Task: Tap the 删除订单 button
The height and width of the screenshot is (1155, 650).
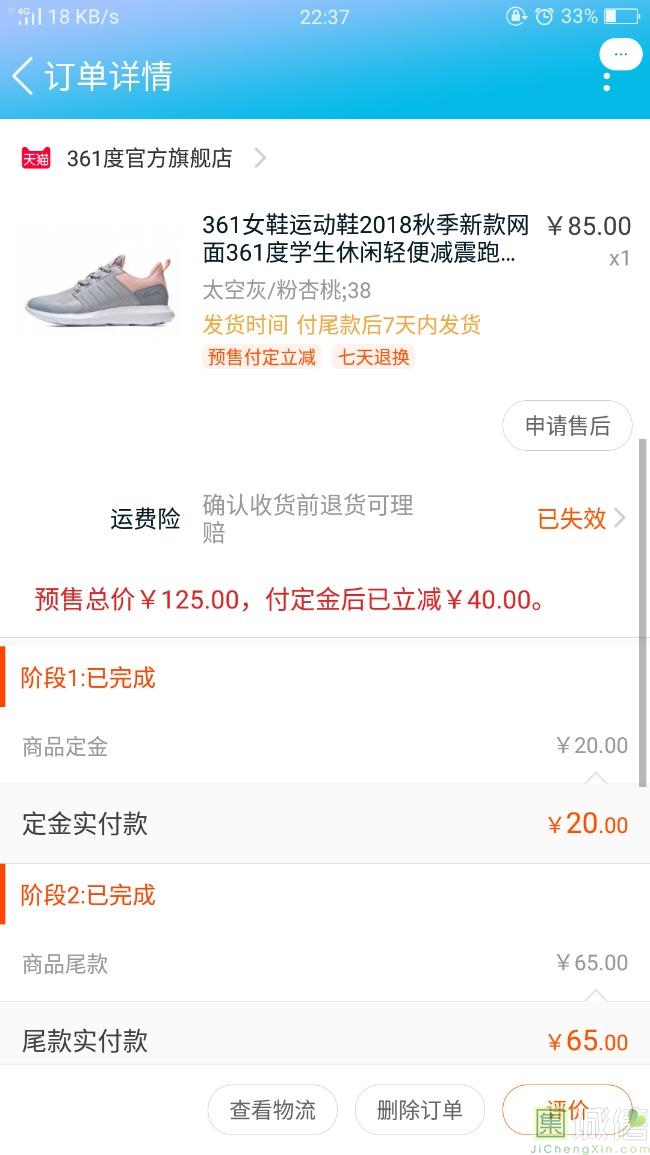Action: [419, 1110]
